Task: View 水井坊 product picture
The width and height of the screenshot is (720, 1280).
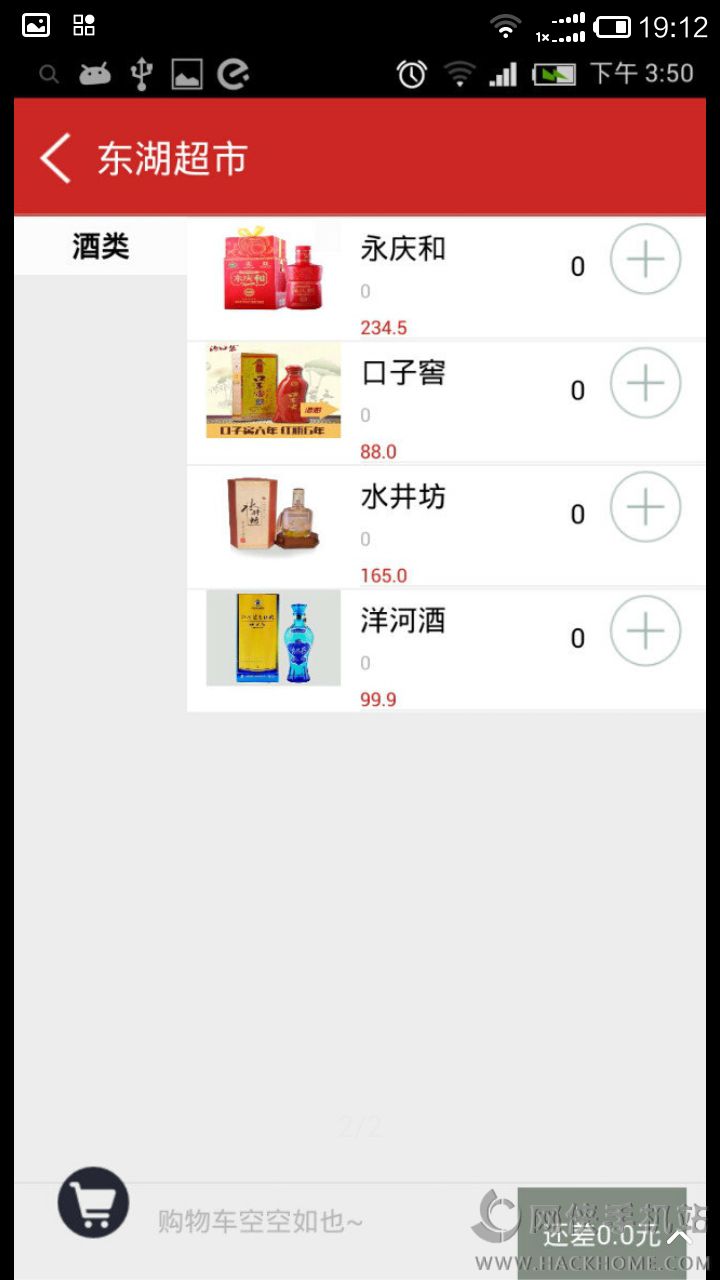Action: click(273, 515)
